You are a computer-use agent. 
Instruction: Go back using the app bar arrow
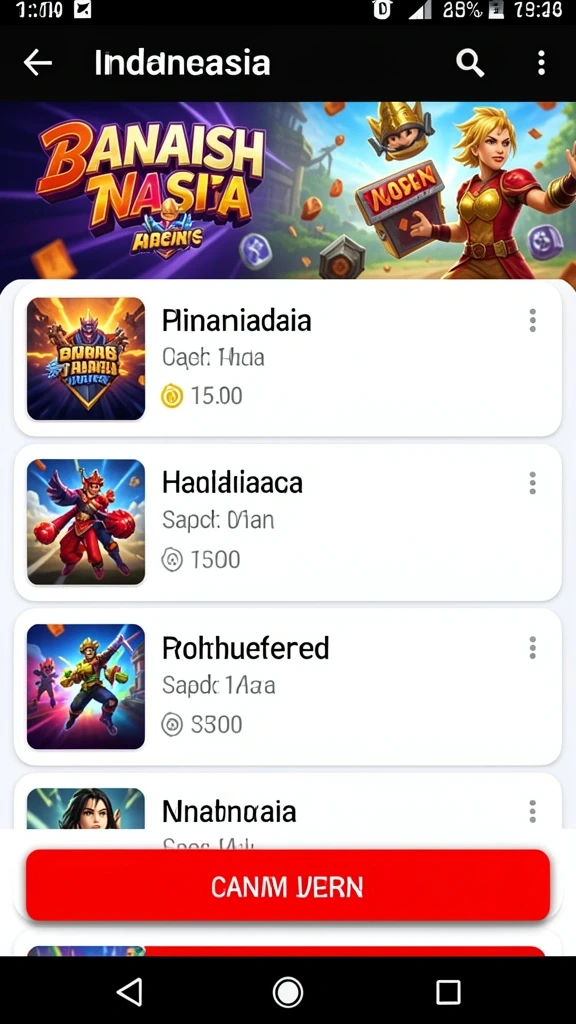tap(38, 63)
